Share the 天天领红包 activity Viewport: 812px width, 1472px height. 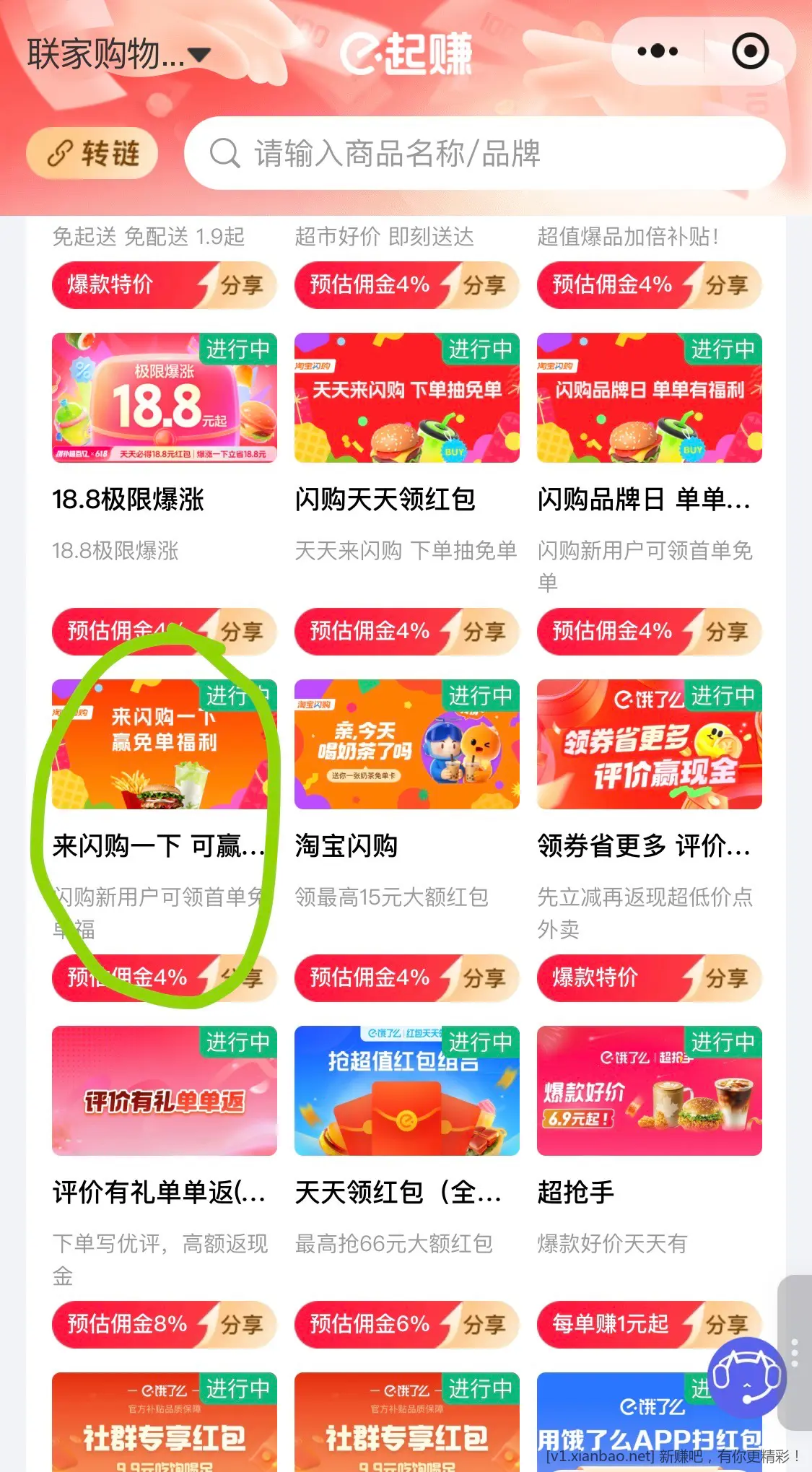[x=483, y=1325]
